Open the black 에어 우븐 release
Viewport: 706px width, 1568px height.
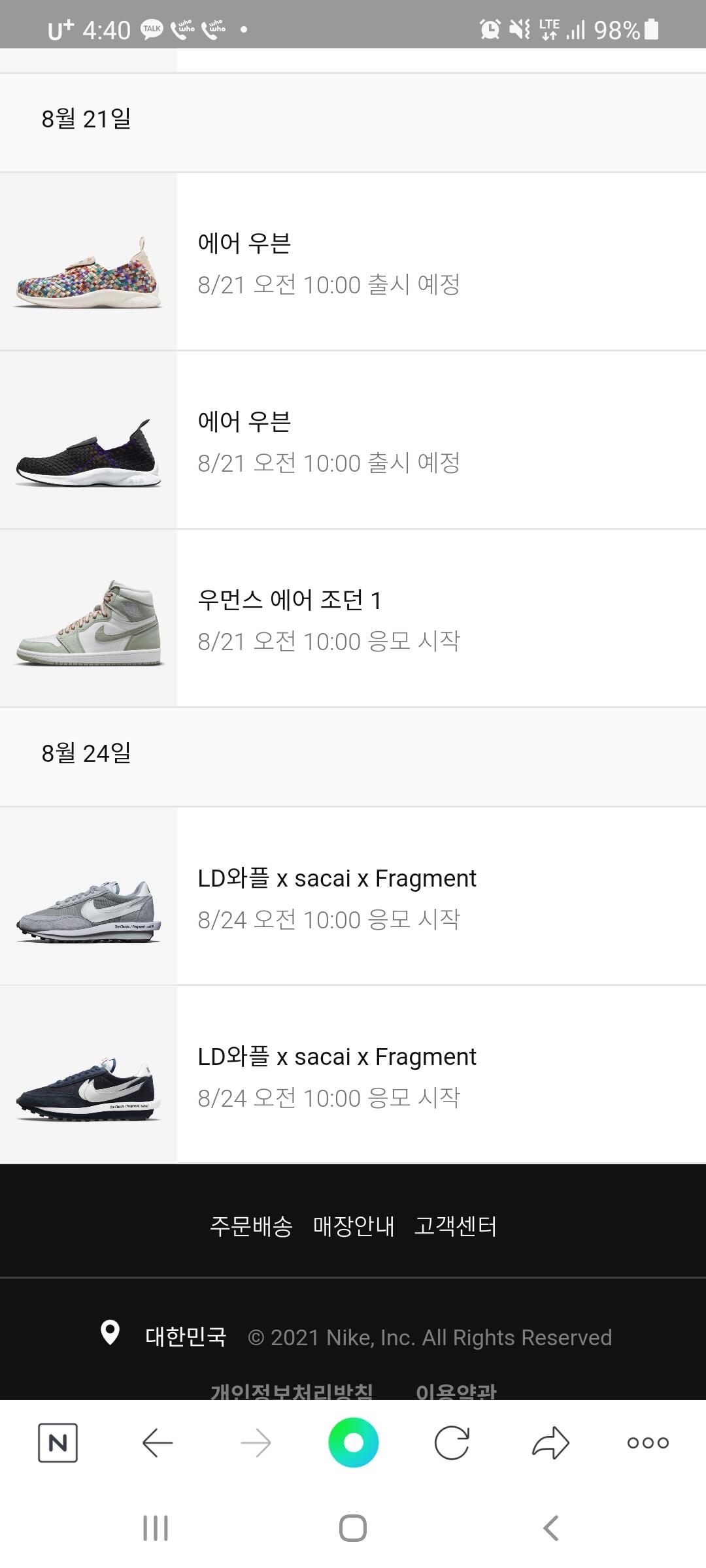[353, 440]
